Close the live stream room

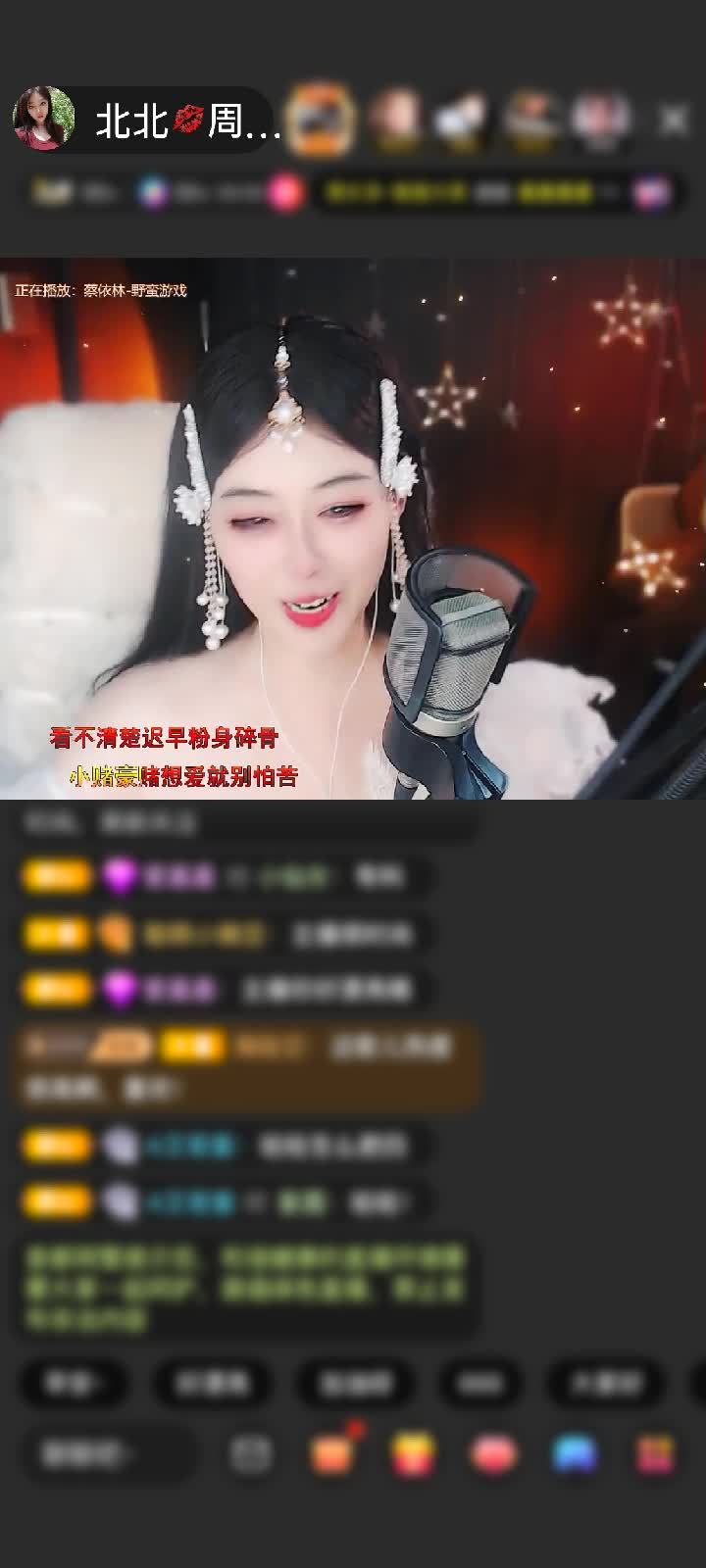coord(674,120)
